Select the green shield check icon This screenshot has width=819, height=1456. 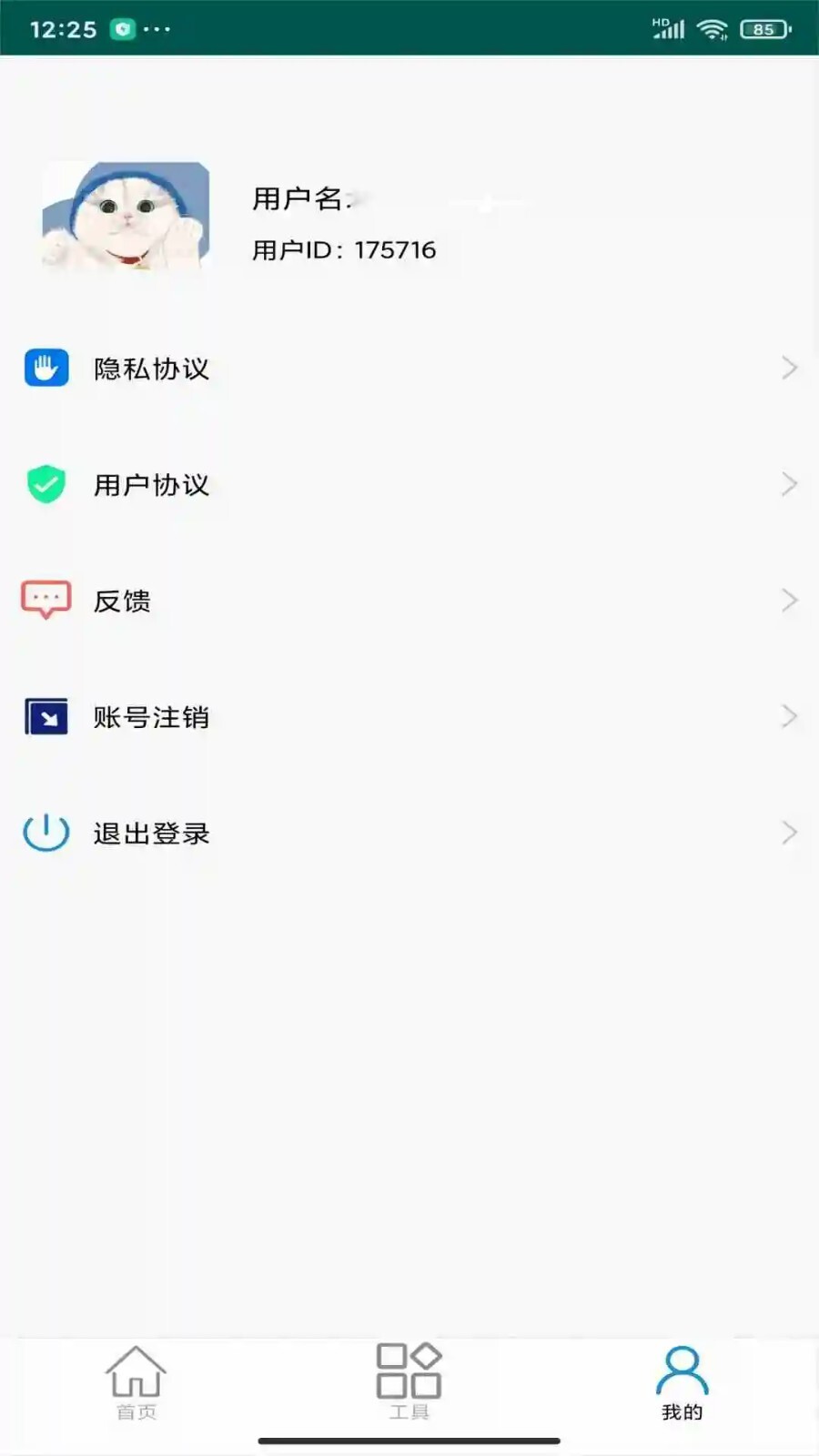[x=45, y=484]
